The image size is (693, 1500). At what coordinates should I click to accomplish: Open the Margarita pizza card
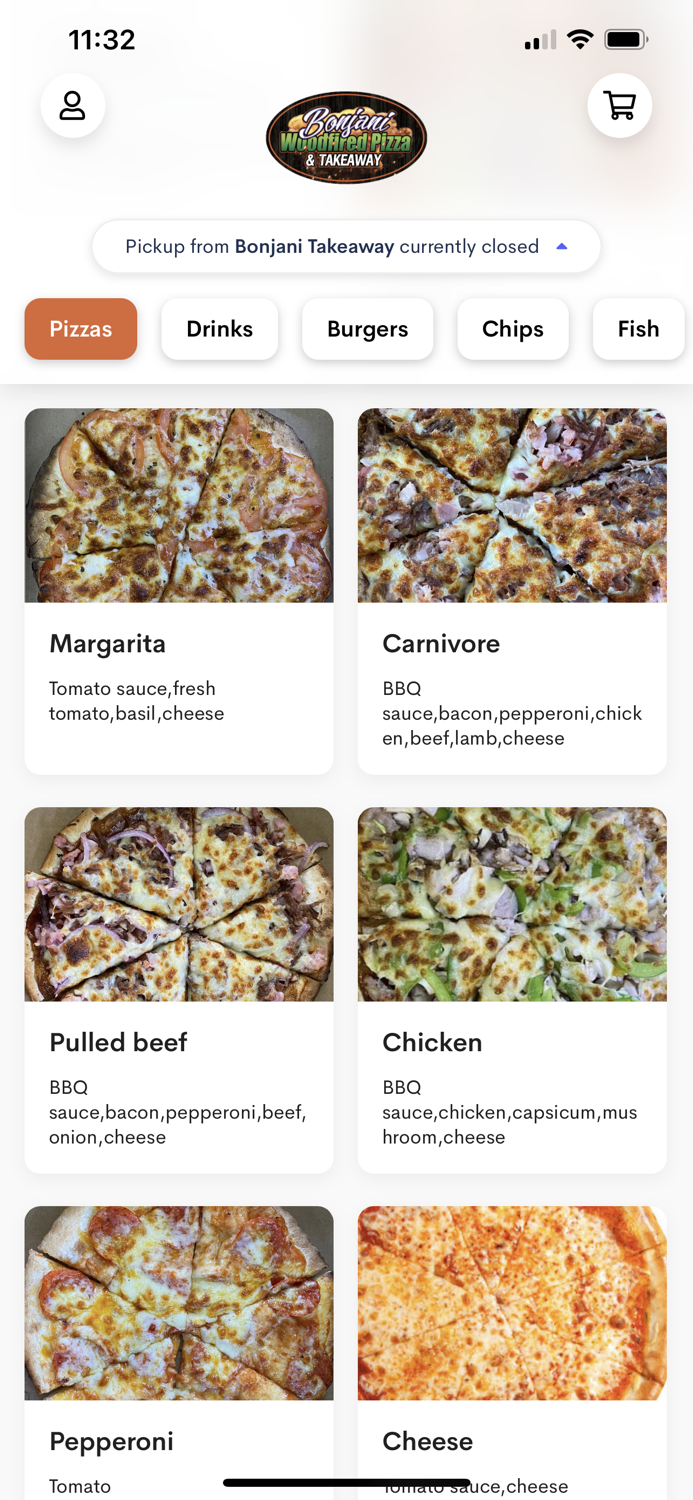179,590
